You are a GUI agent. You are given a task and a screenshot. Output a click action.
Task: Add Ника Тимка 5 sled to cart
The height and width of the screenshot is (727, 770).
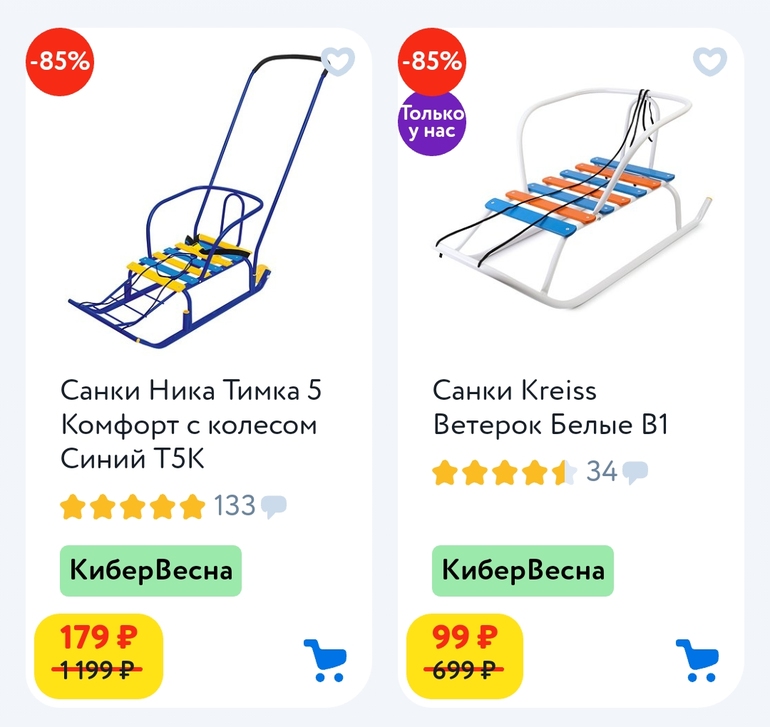point(324,659)
